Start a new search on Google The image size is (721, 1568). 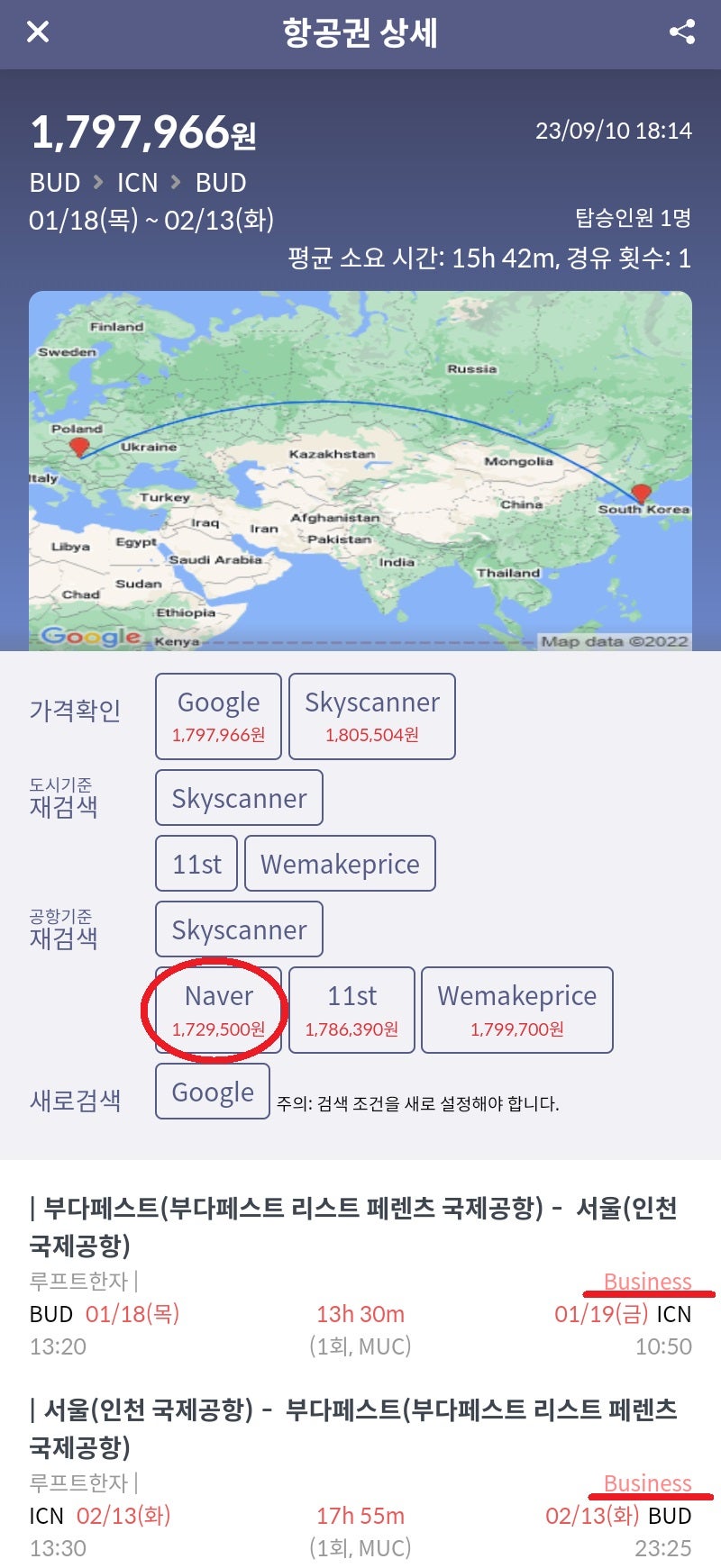(x=213, y=1092)
